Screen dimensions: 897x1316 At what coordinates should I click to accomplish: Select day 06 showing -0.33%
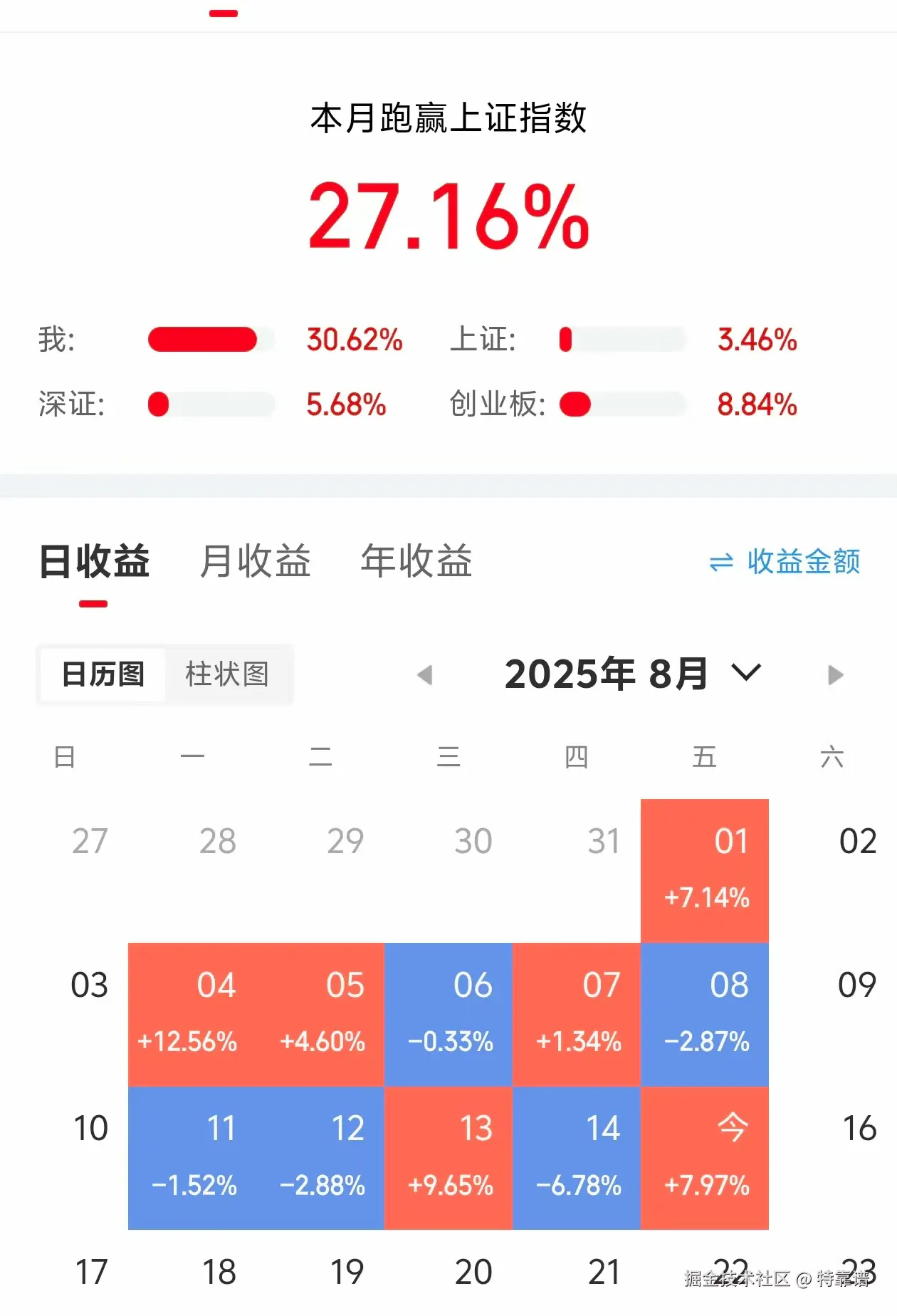[448, 1014]
